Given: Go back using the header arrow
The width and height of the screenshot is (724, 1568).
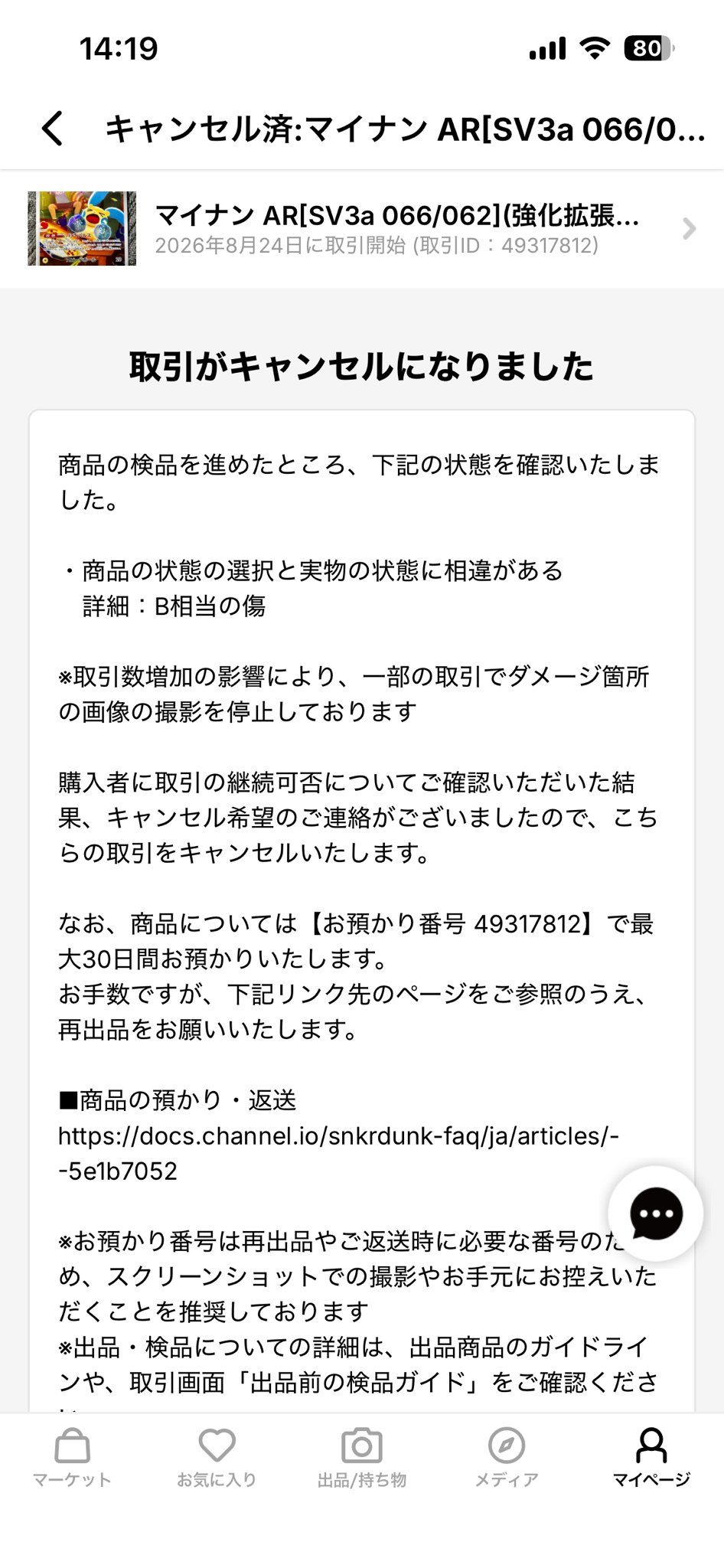Looking at the screenshot, I should pos(52,128).
